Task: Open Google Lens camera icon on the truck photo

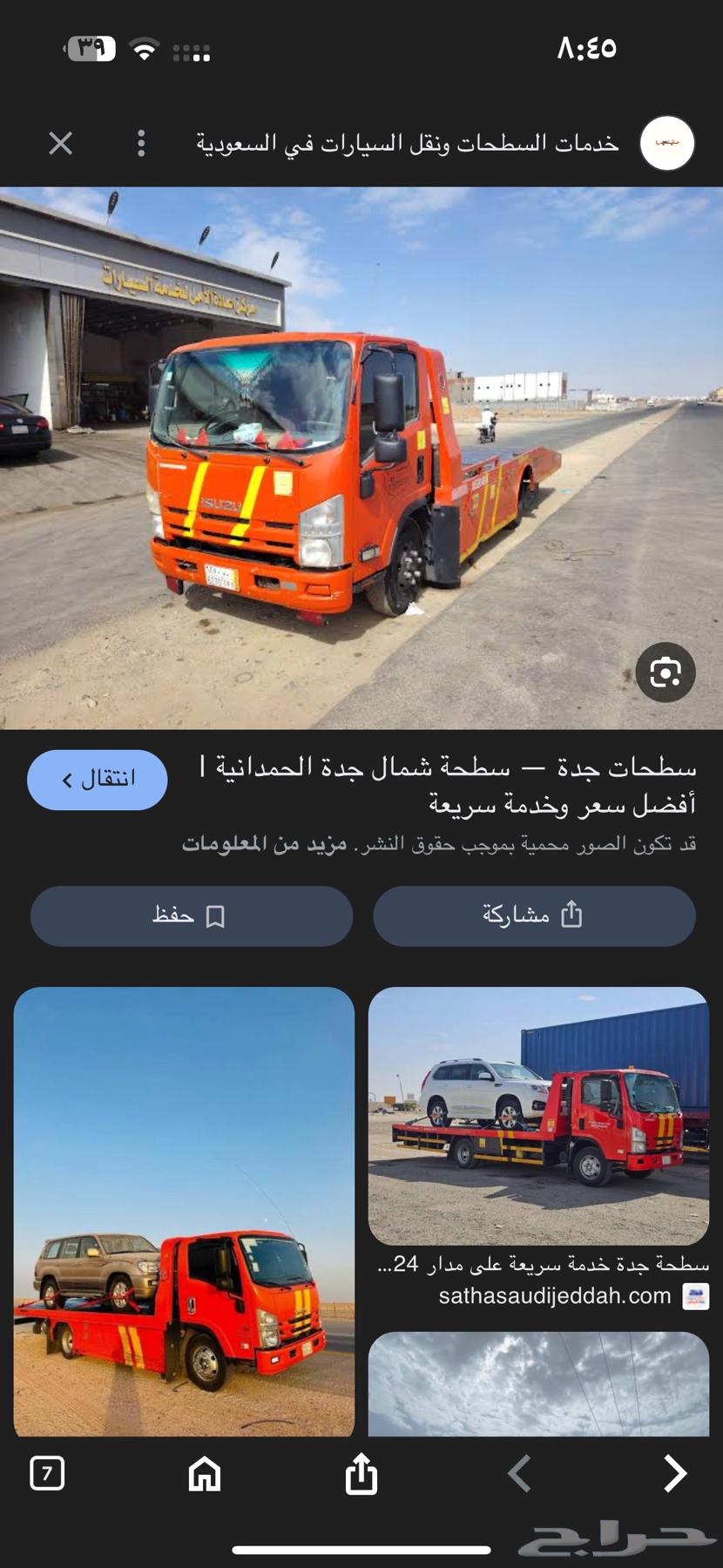Action: (665, 673)
